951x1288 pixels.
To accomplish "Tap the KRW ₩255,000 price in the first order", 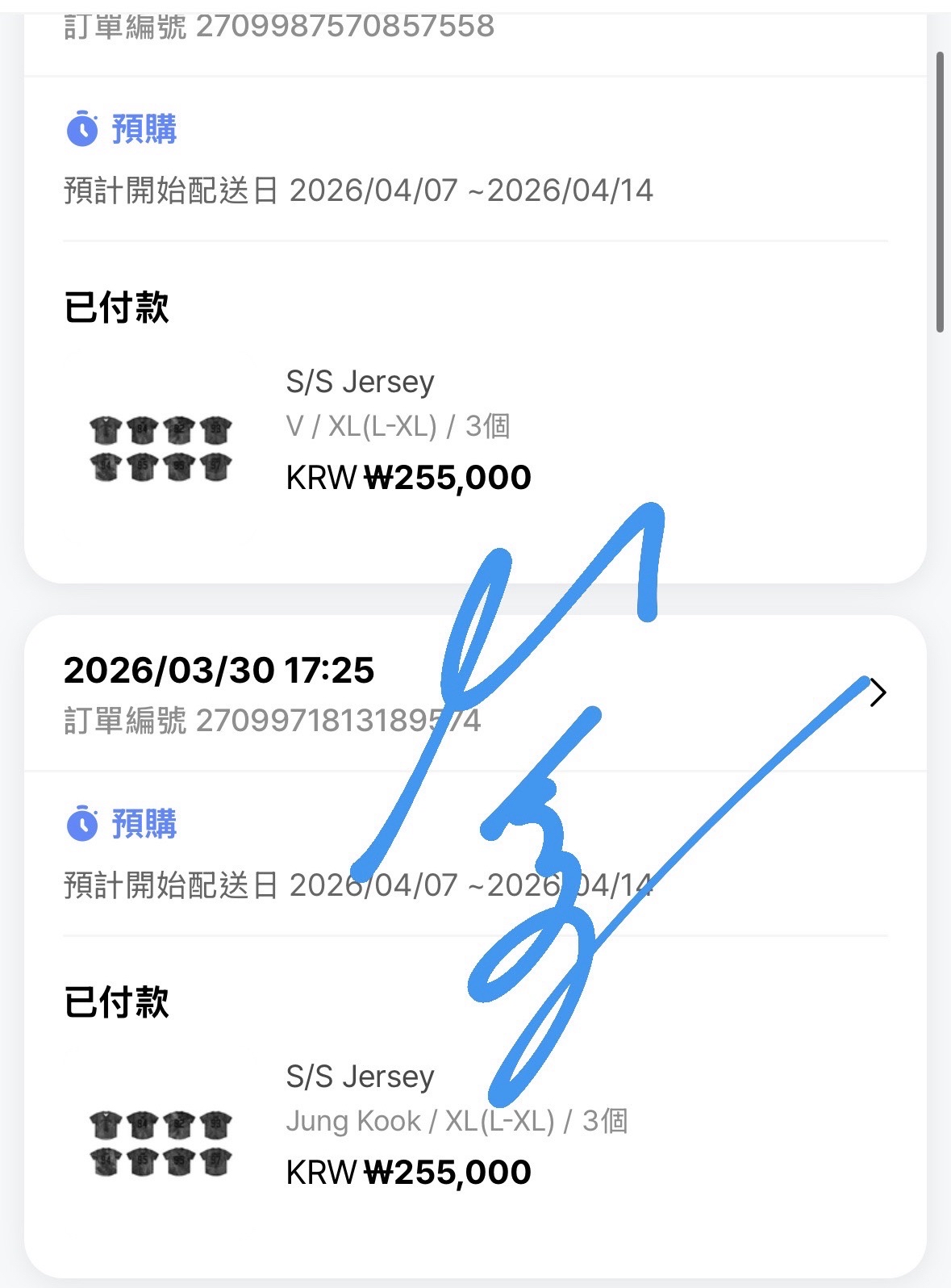I will tap(408, 477).
